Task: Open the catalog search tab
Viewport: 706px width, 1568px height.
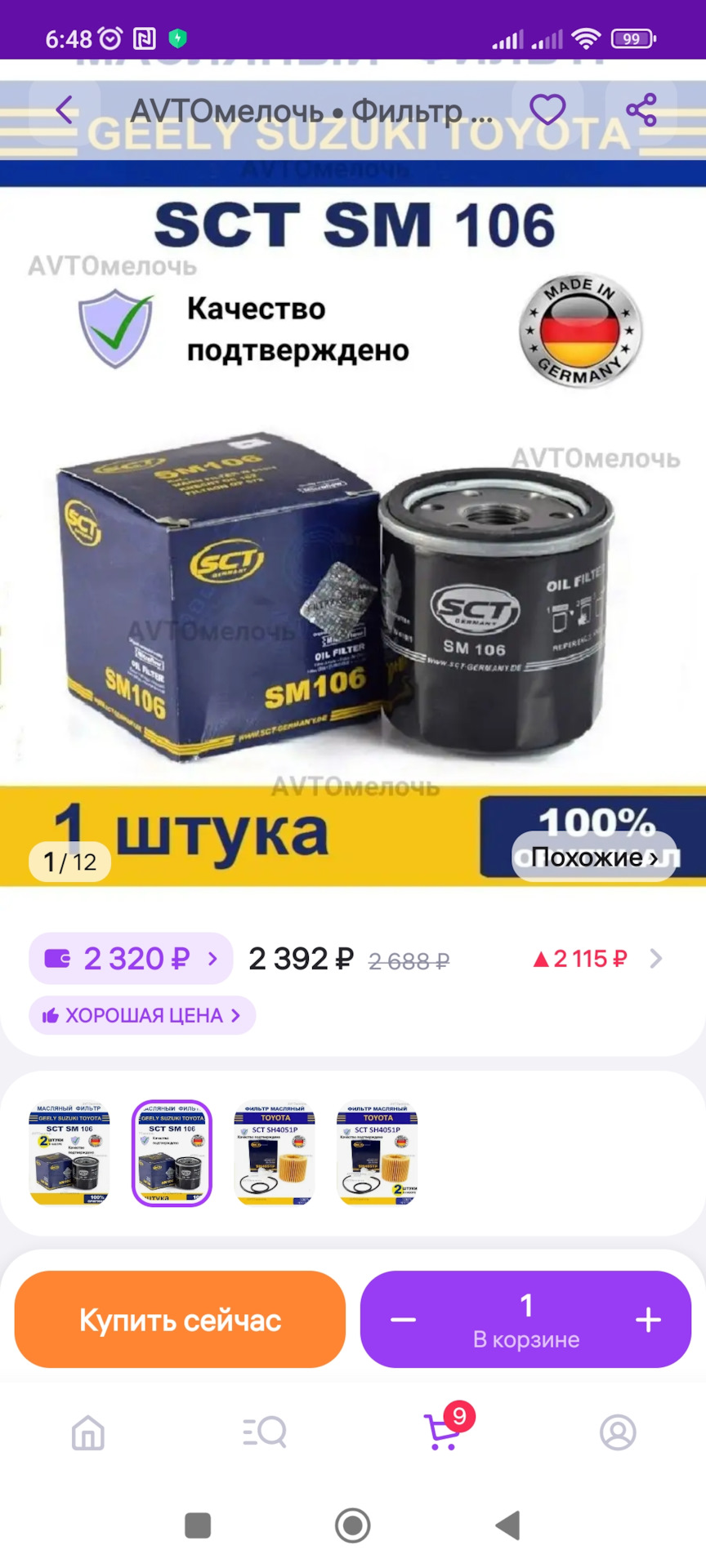Action: click(x=265, y=1432)
